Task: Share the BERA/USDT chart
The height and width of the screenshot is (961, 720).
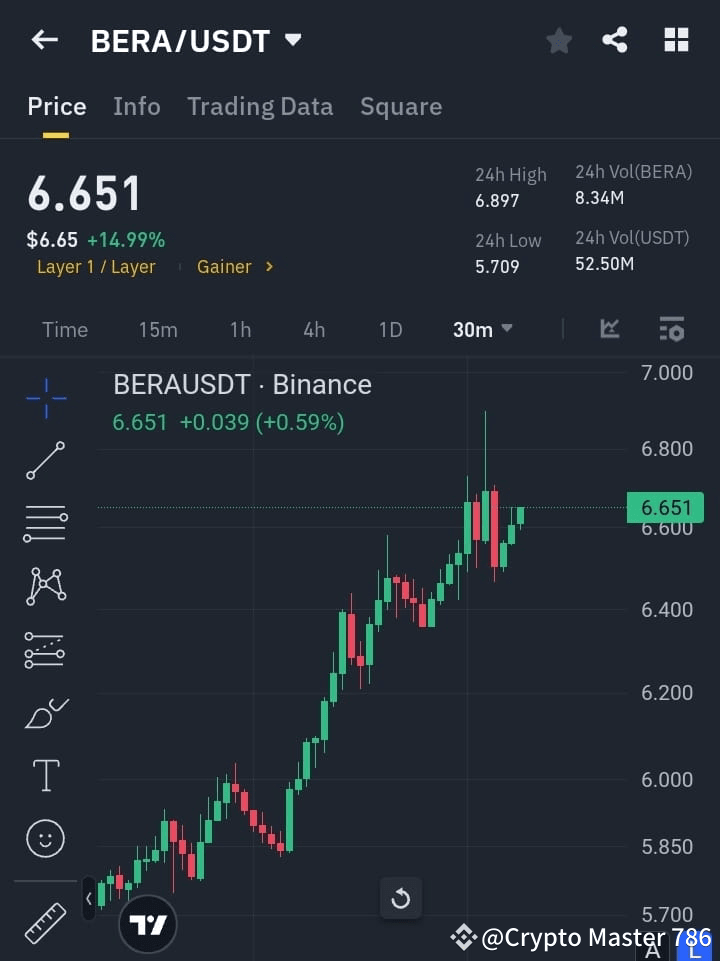Action: pos(615,40)
